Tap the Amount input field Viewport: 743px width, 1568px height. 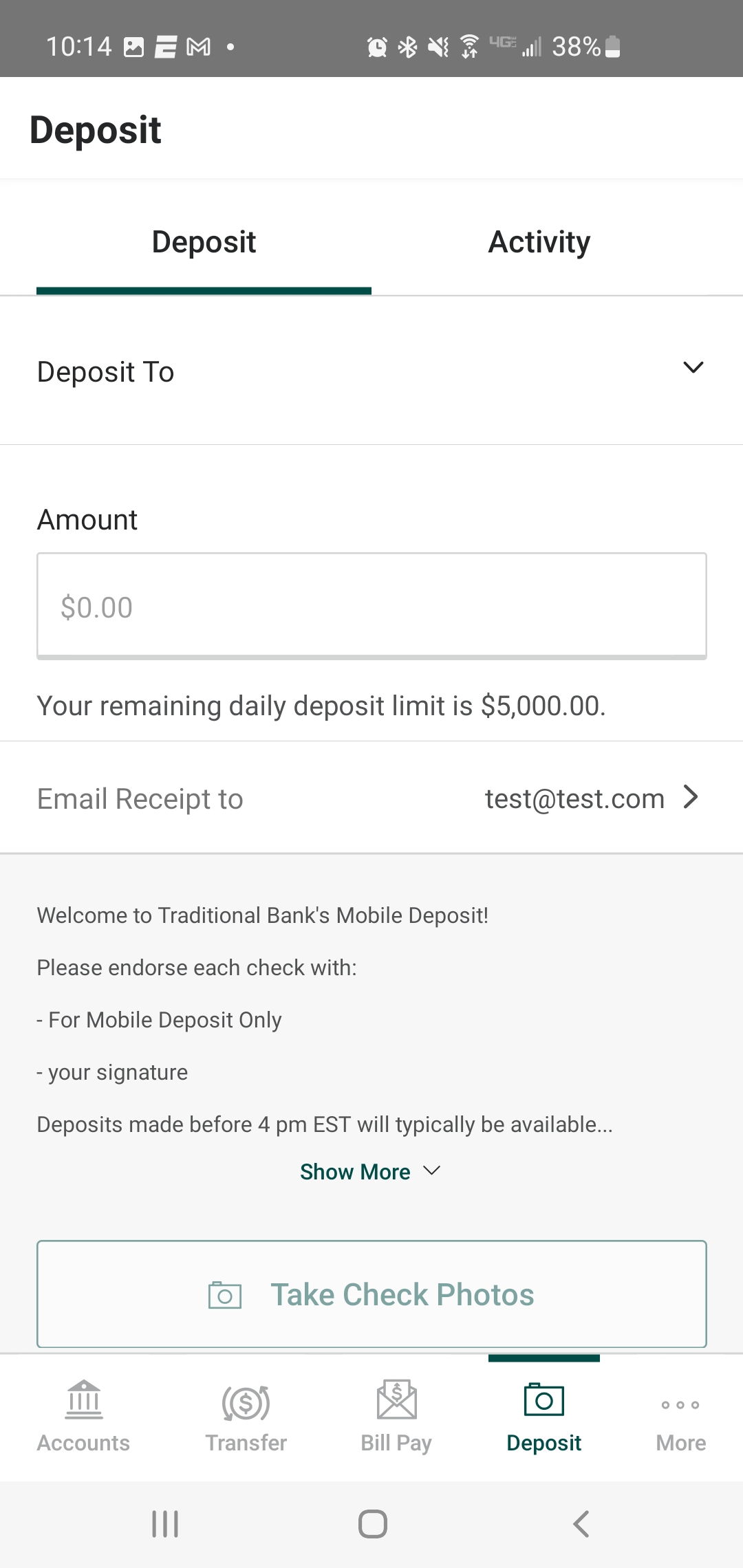[x=371, y=606]
